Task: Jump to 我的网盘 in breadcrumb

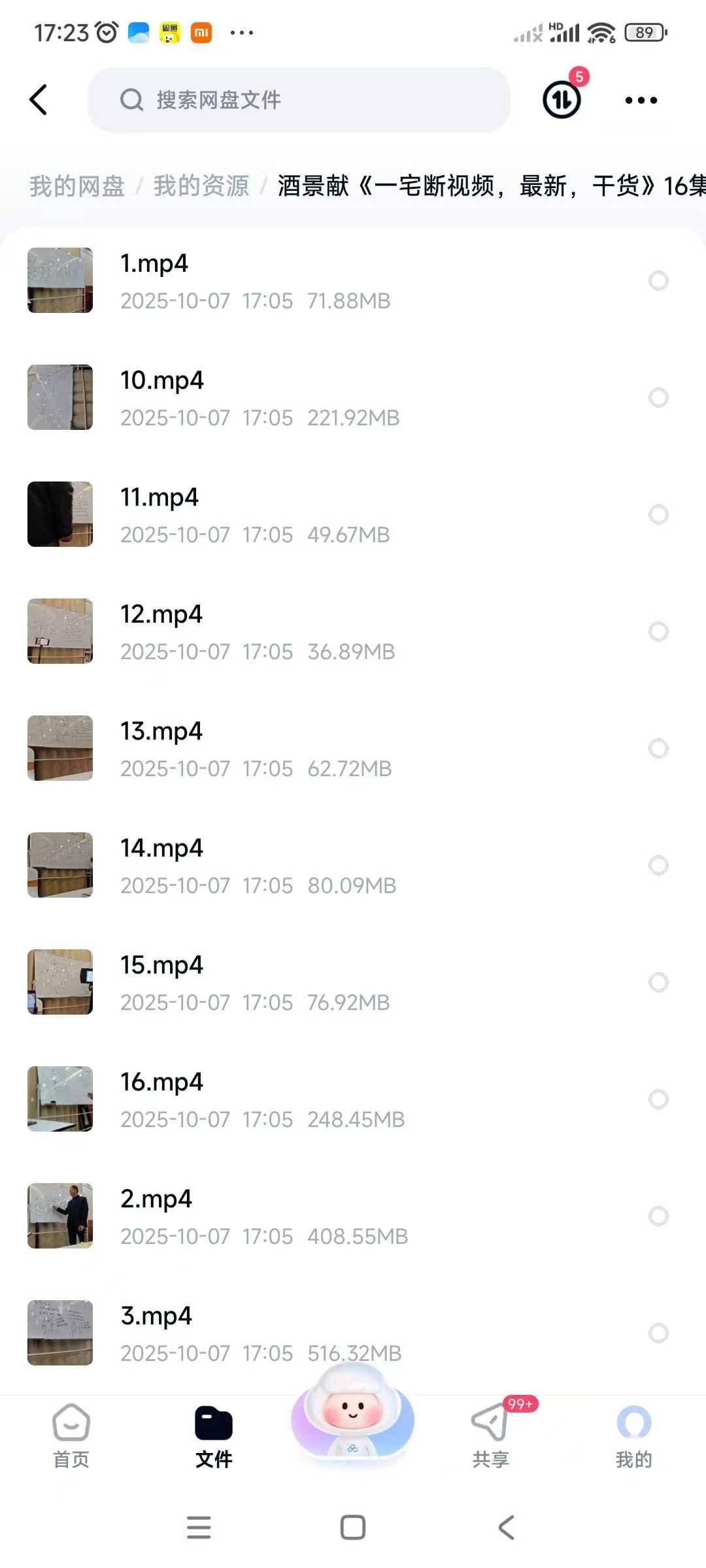Action: point(77,186)
